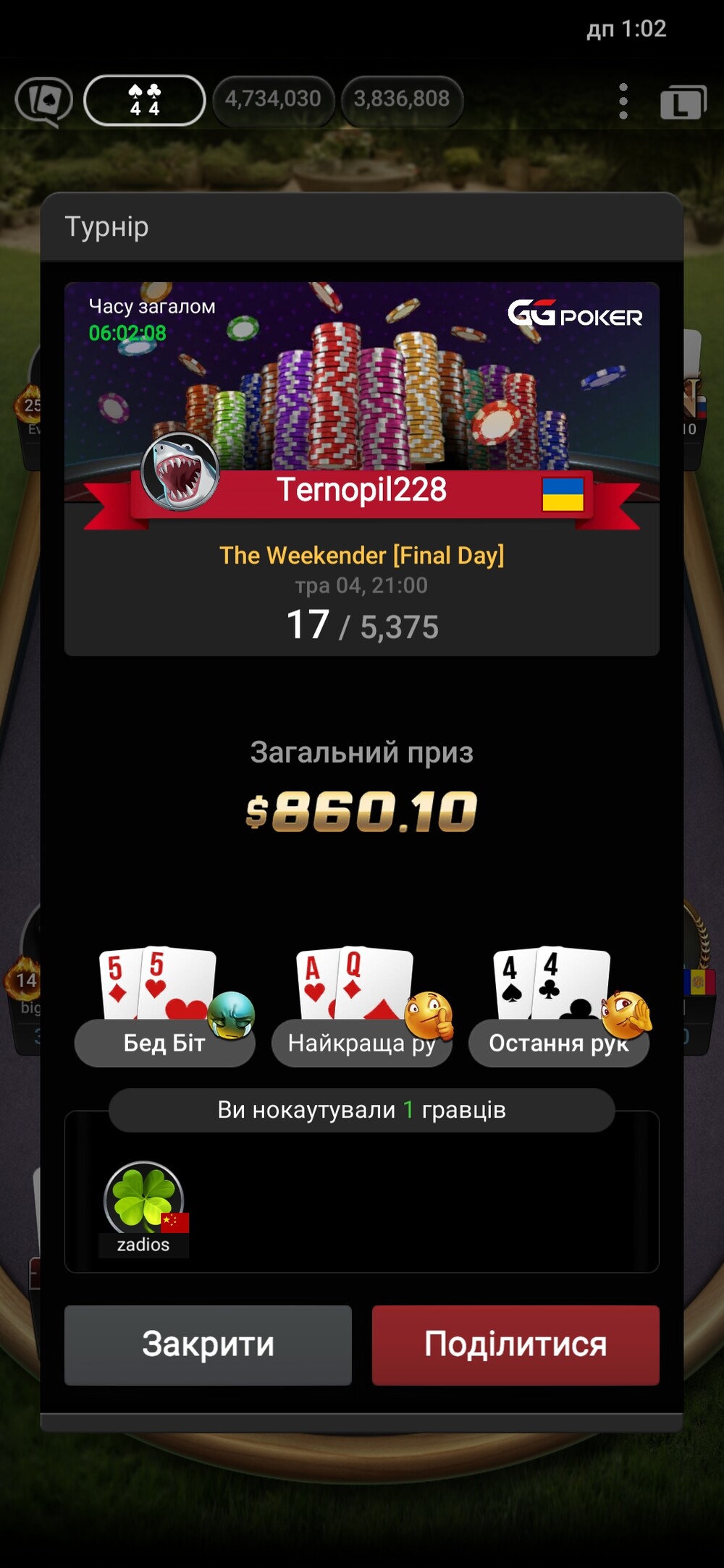
Task: Open the three-dot overflow menu
Action: [623, 101]
